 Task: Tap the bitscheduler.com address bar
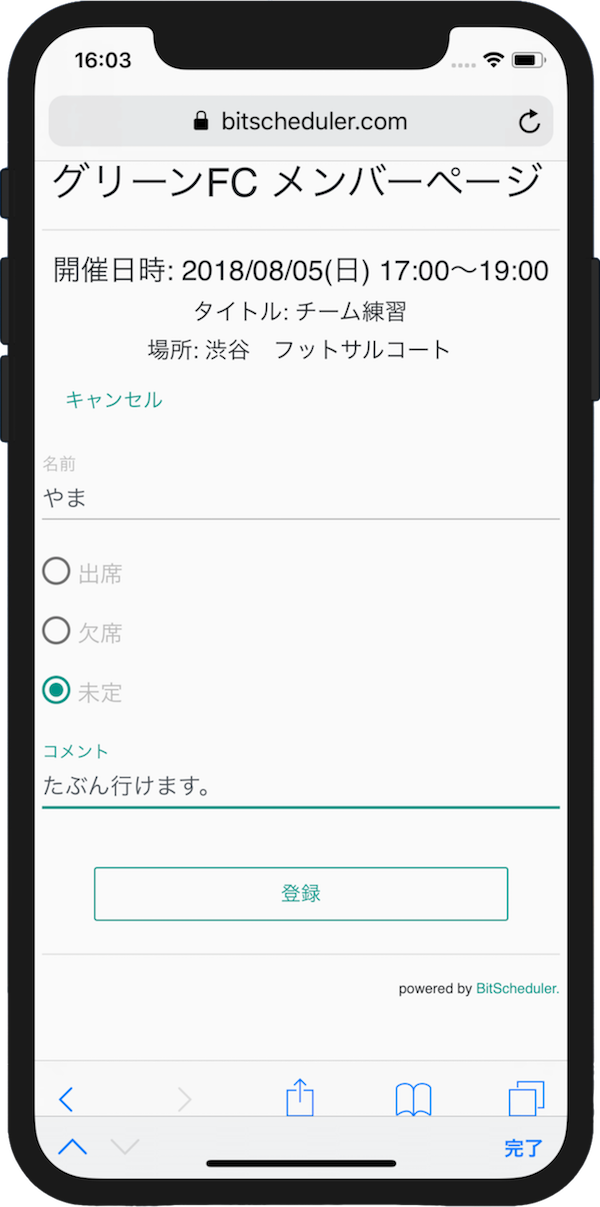pos(300,122)
